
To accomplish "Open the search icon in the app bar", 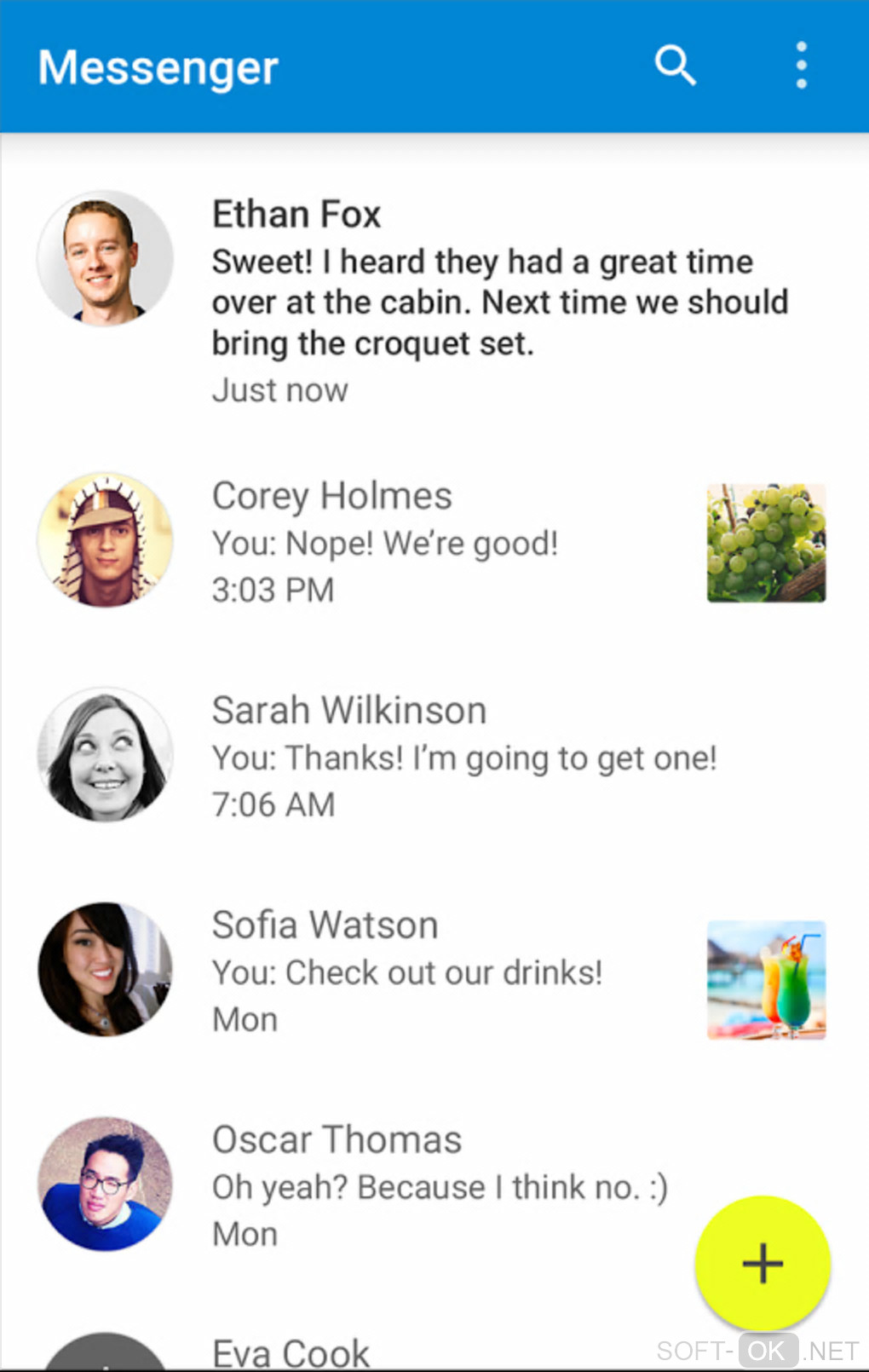I will click(675, 66).
